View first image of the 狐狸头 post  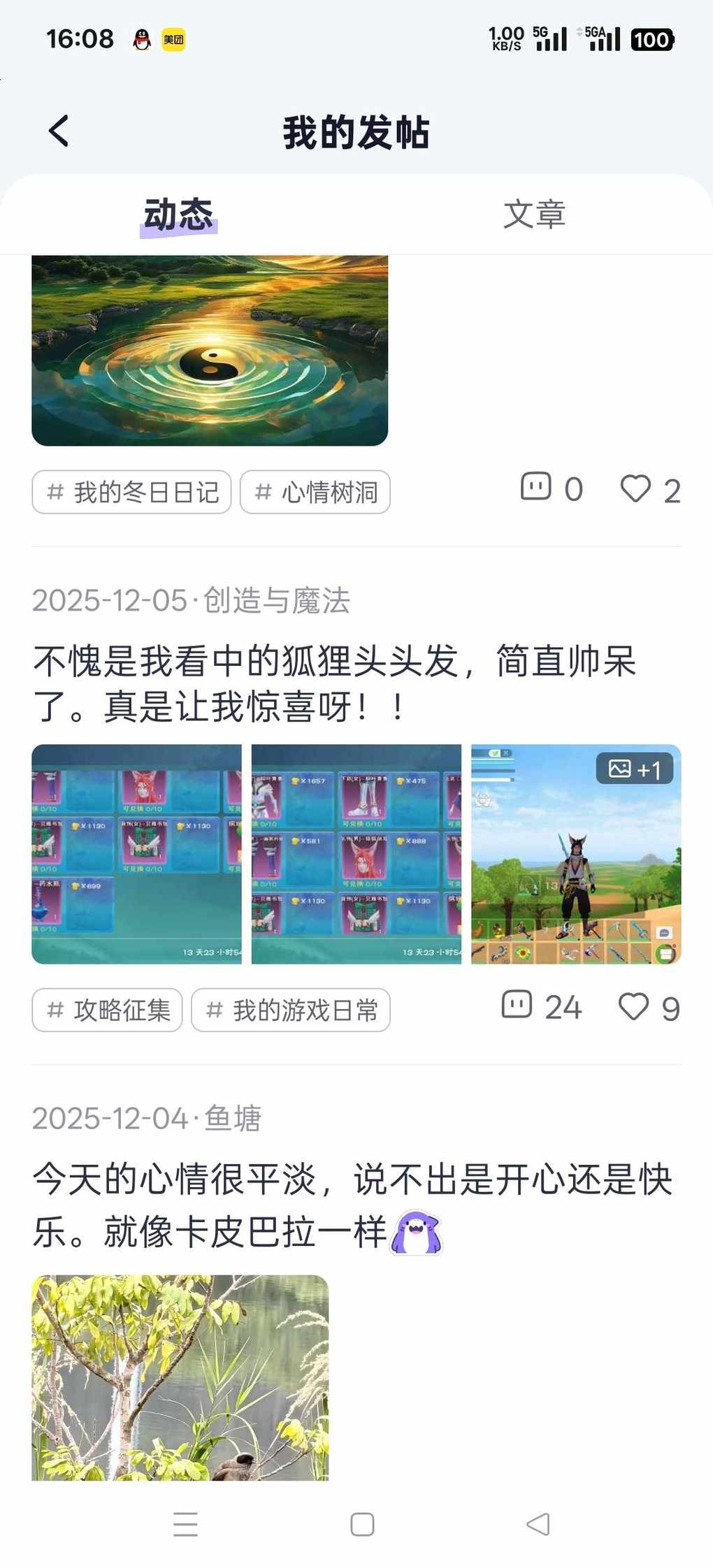point(137,854)
